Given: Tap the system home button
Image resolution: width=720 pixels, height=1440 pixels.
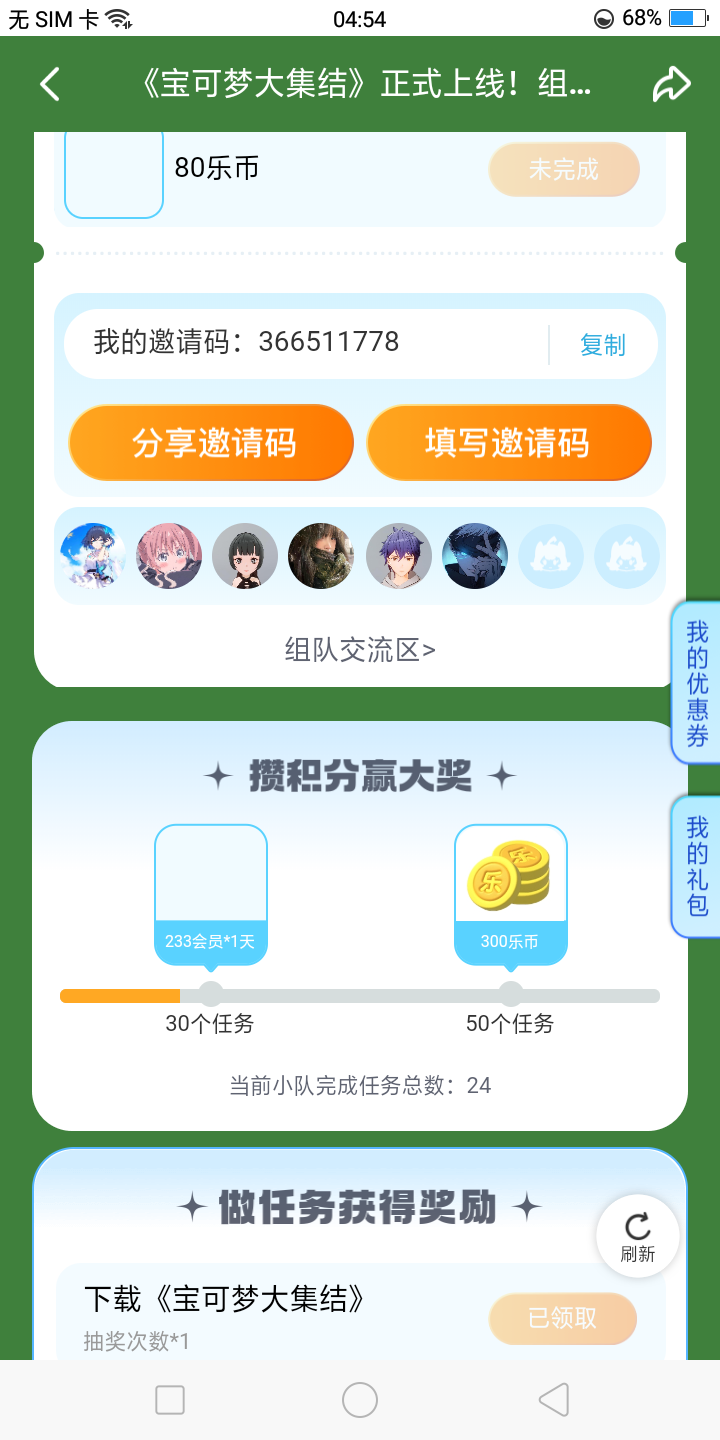Looking at the screenshot, I should pos(360,1400).
